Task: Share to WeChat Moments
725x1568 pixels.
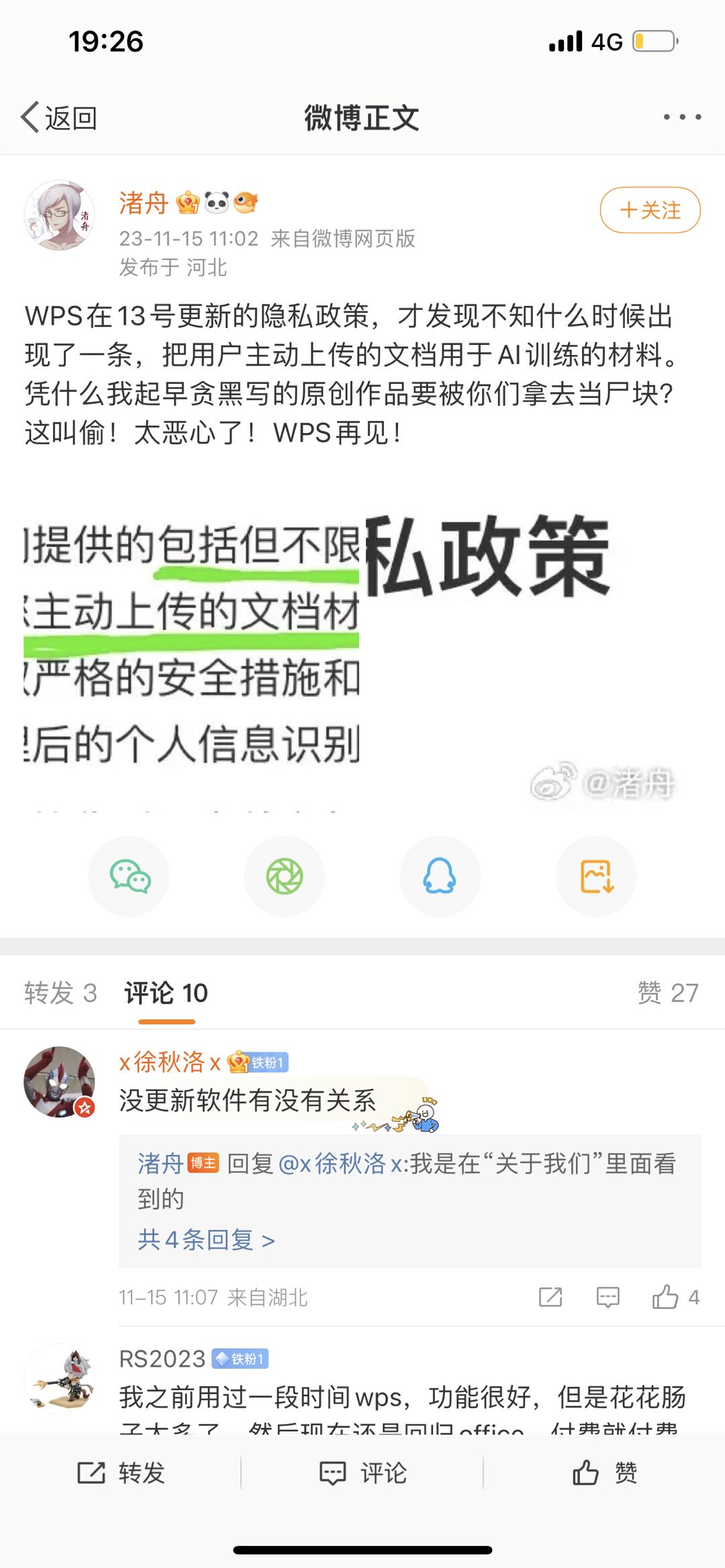Action: point(285,877)
